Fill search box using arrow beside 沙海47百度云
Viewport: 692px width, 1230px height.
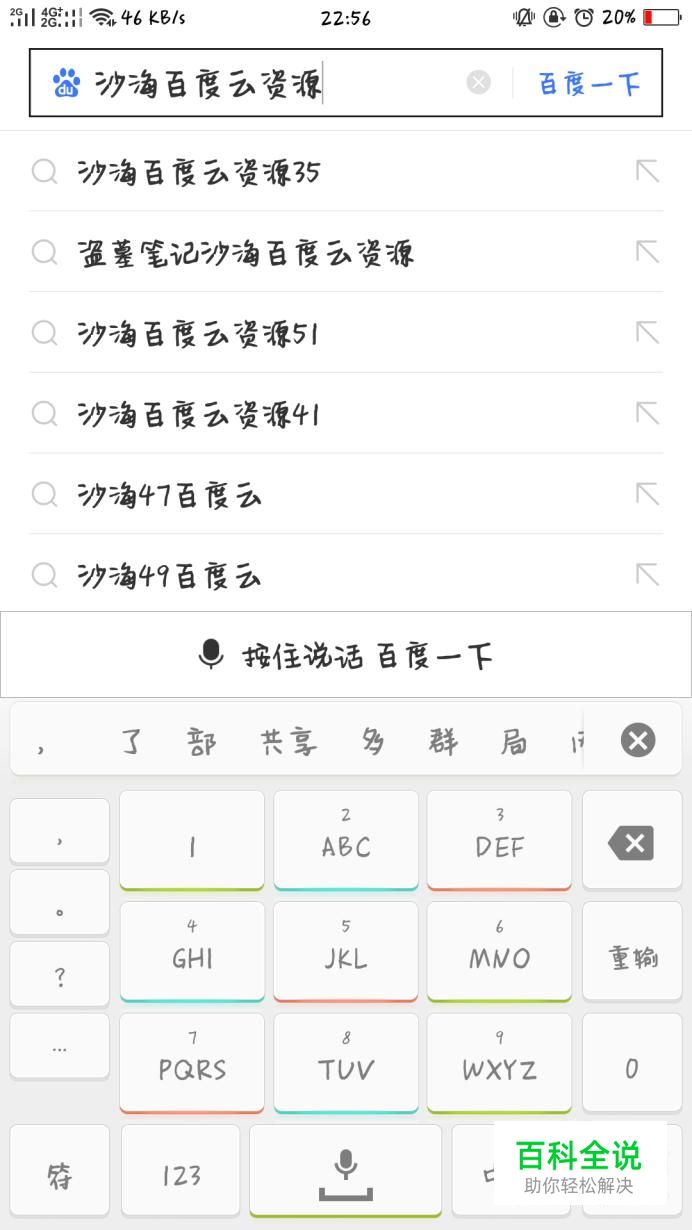(648, 493)
